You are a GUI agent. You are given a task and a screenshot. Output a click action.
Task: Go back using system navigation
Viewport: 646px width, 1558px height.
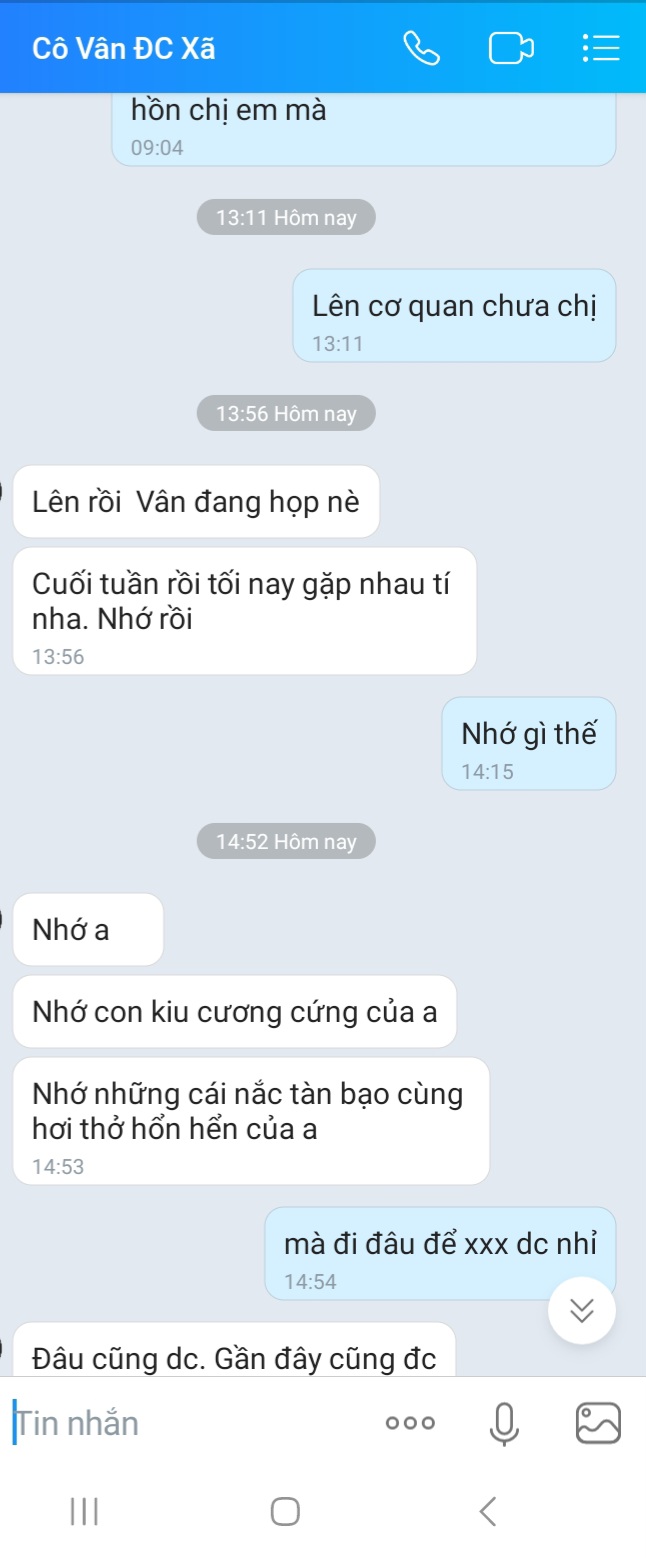[488, 1511]
